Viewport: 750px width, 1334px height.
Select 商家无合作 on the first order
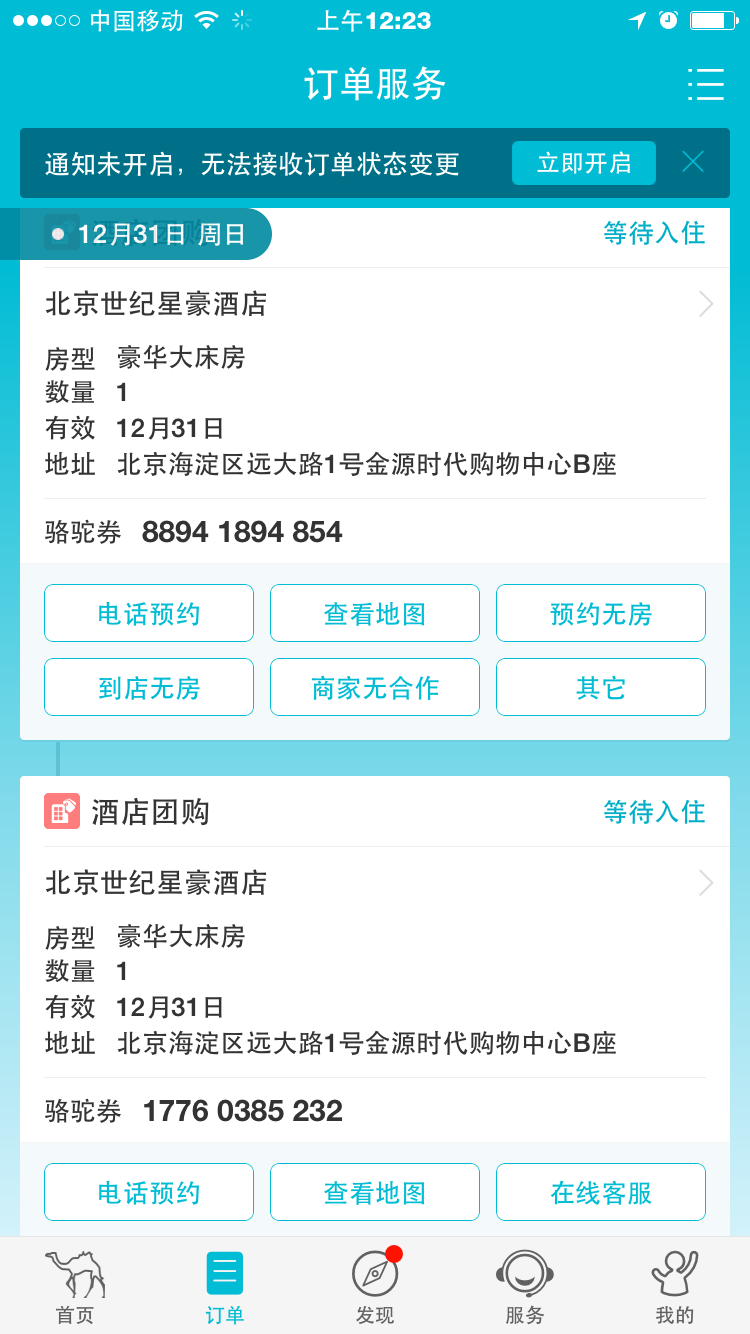[x=374, y=687]
